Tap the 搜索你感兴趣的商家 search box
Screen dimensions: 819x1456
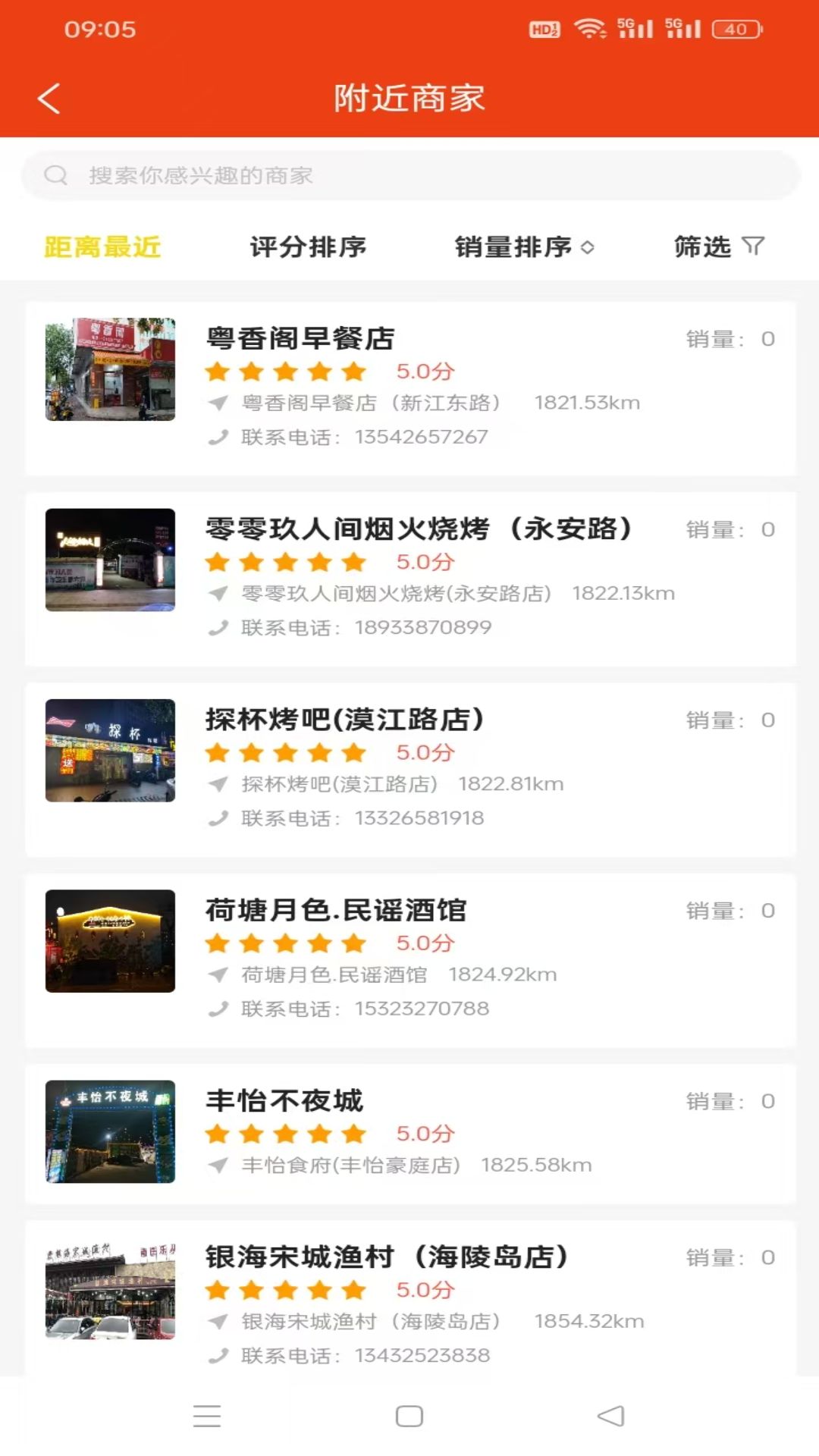click(x=409, y=175)
